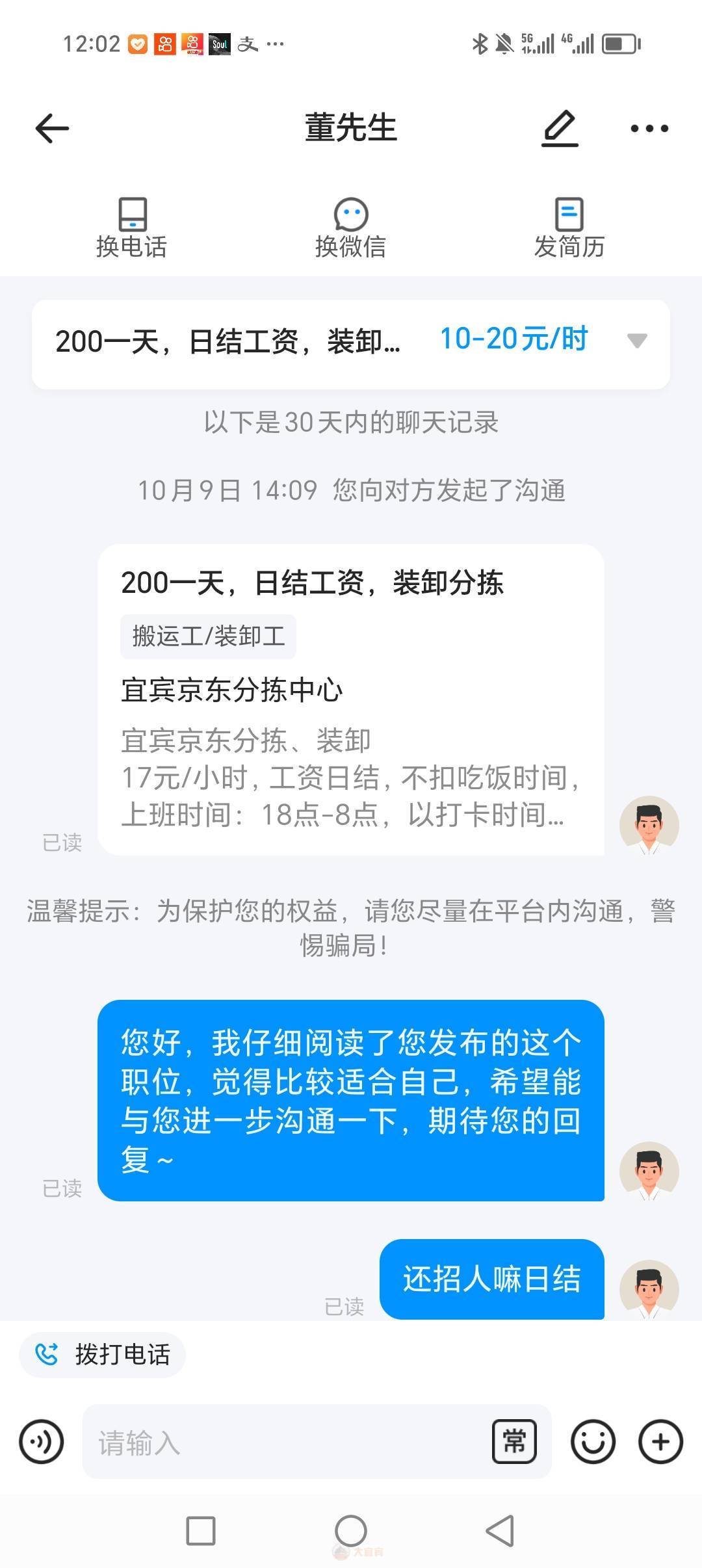702x1568 pixels.
Task: Open the three-dot overflow menu
Action: (649, 128)
